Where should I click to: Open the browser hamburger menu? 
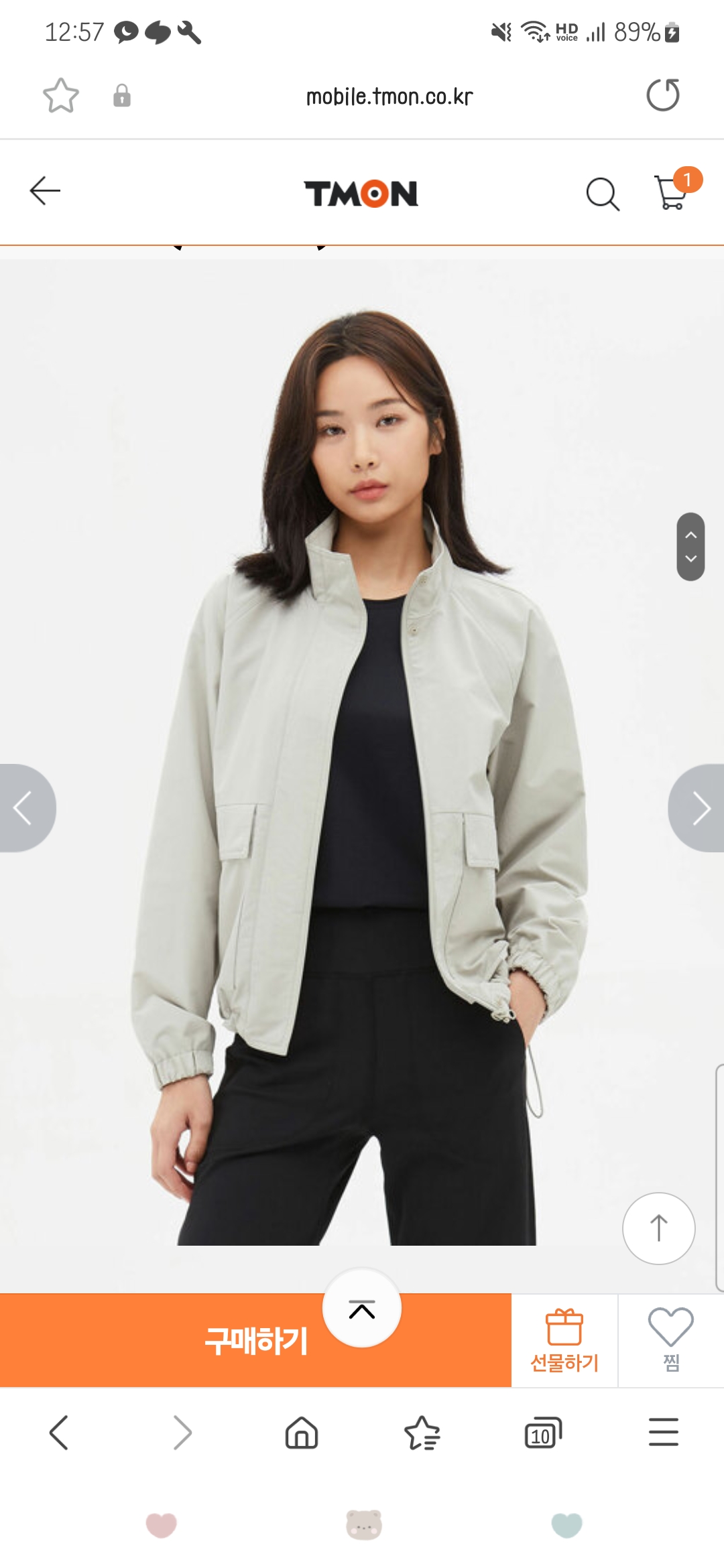[664, 1432]
